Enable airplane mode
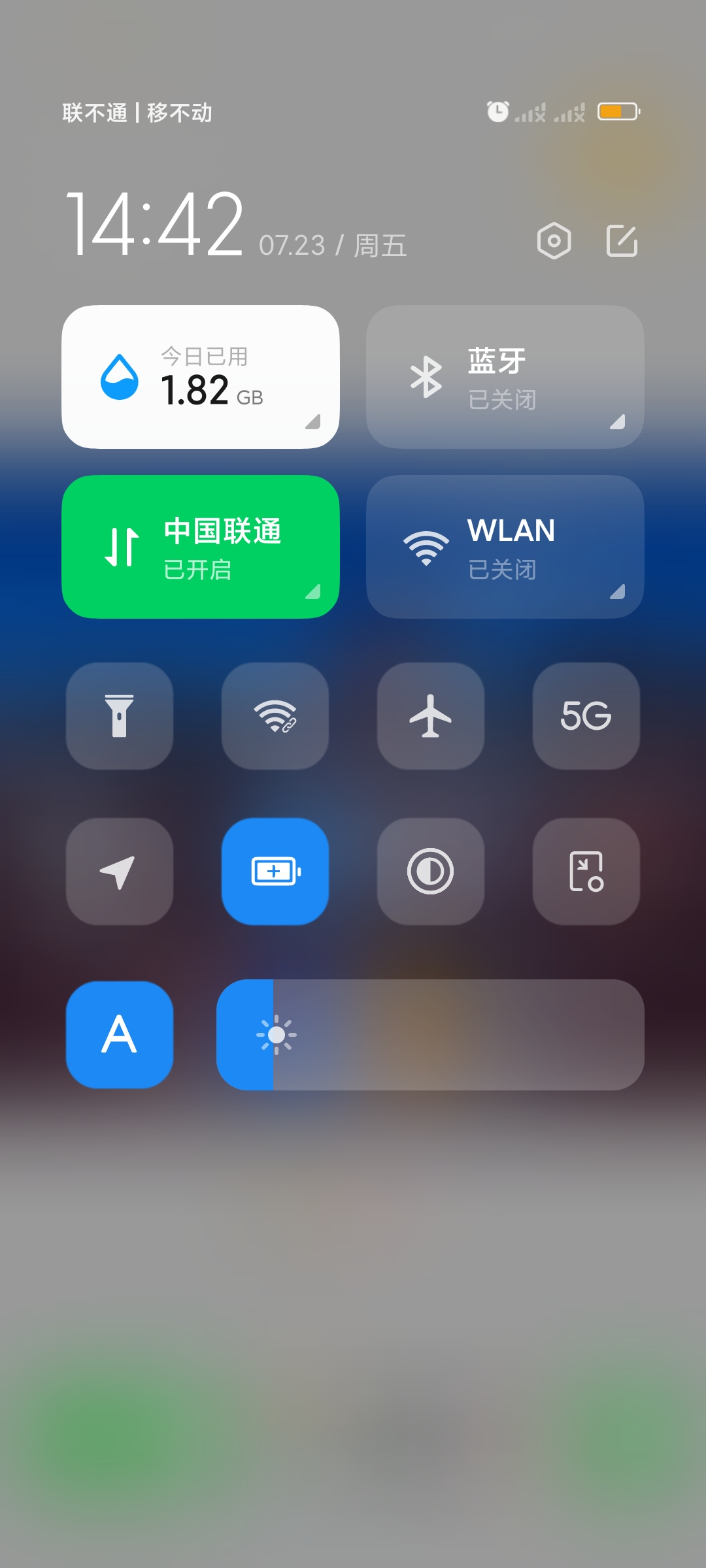This screenshot has width=706, height=1568. point(431,716)
